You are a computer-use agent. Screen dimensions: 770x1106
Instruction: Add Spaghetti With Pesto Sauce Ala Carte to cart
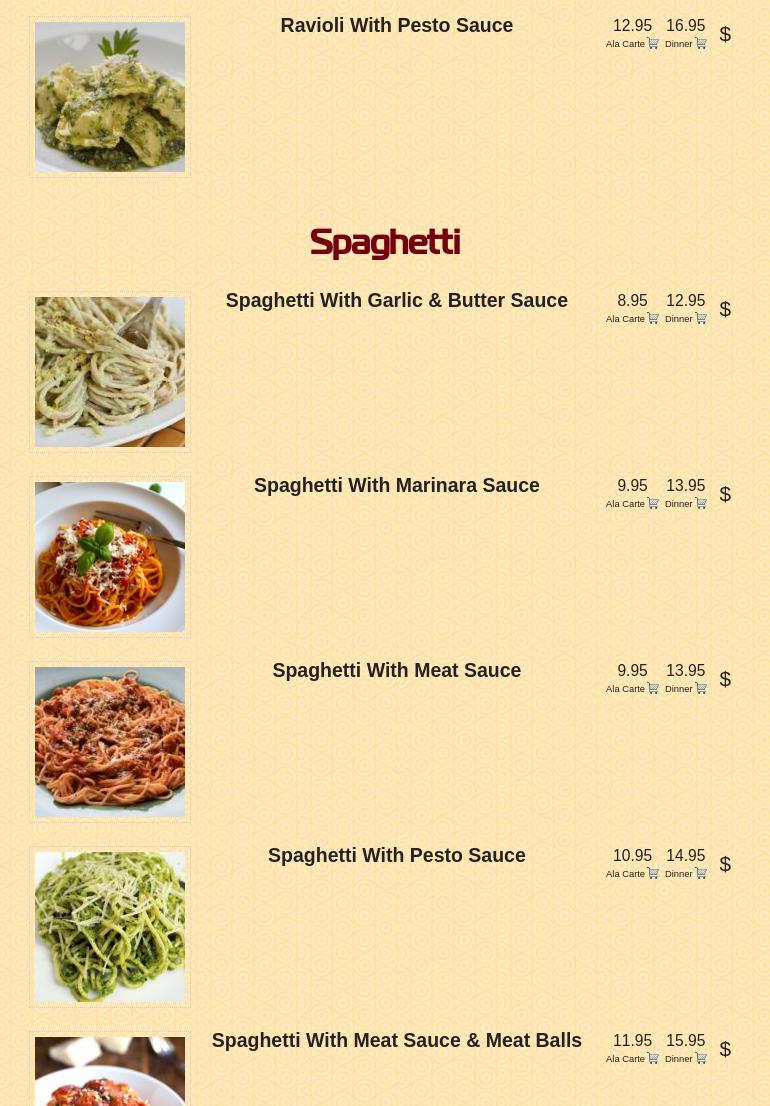[x=653, y=873]
